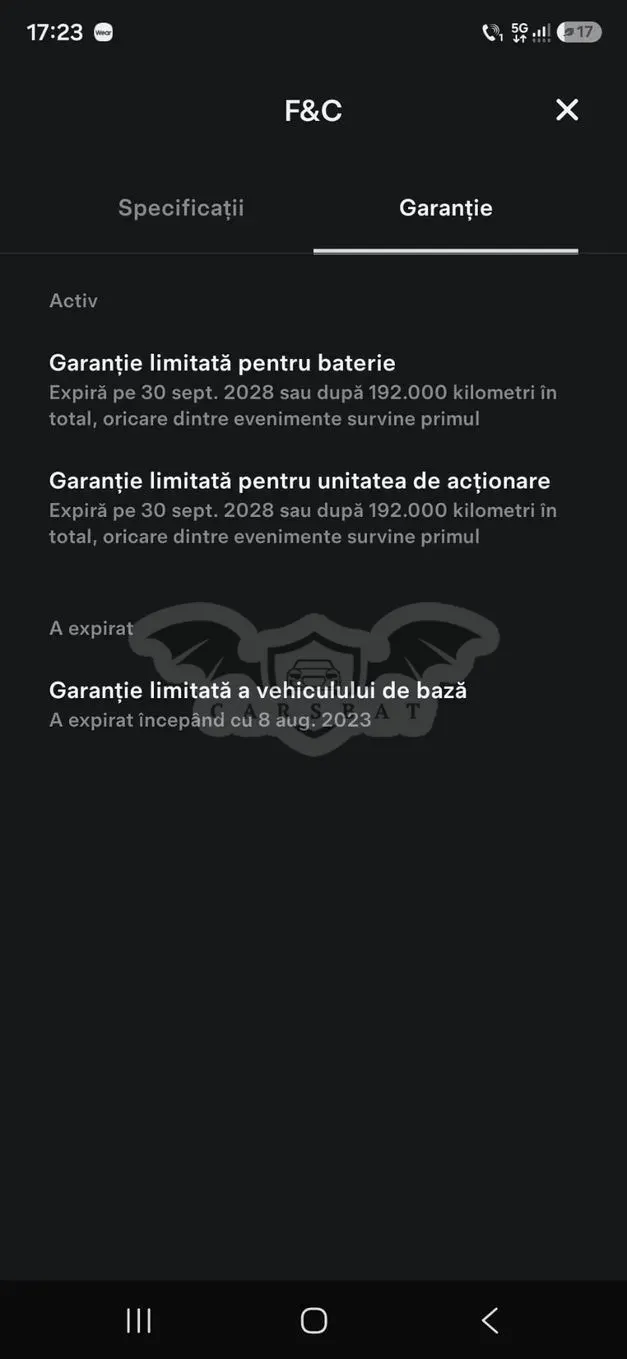Image resolution: width=627 pixels, height=1359 pixels.
Task: Select the Garanție tab
Action: (x=446, y=208)
